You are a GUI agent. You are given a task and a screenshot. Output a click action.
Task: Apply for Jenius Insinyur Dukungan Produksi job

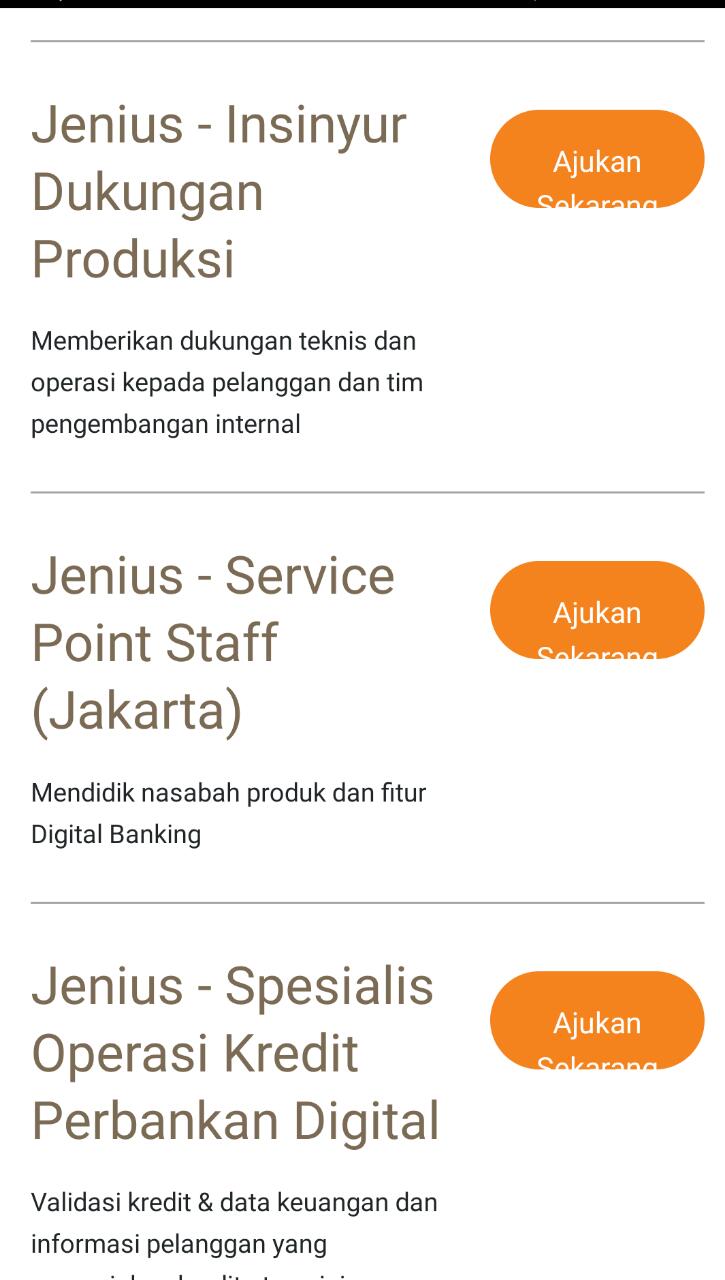[x=597, y=160]
